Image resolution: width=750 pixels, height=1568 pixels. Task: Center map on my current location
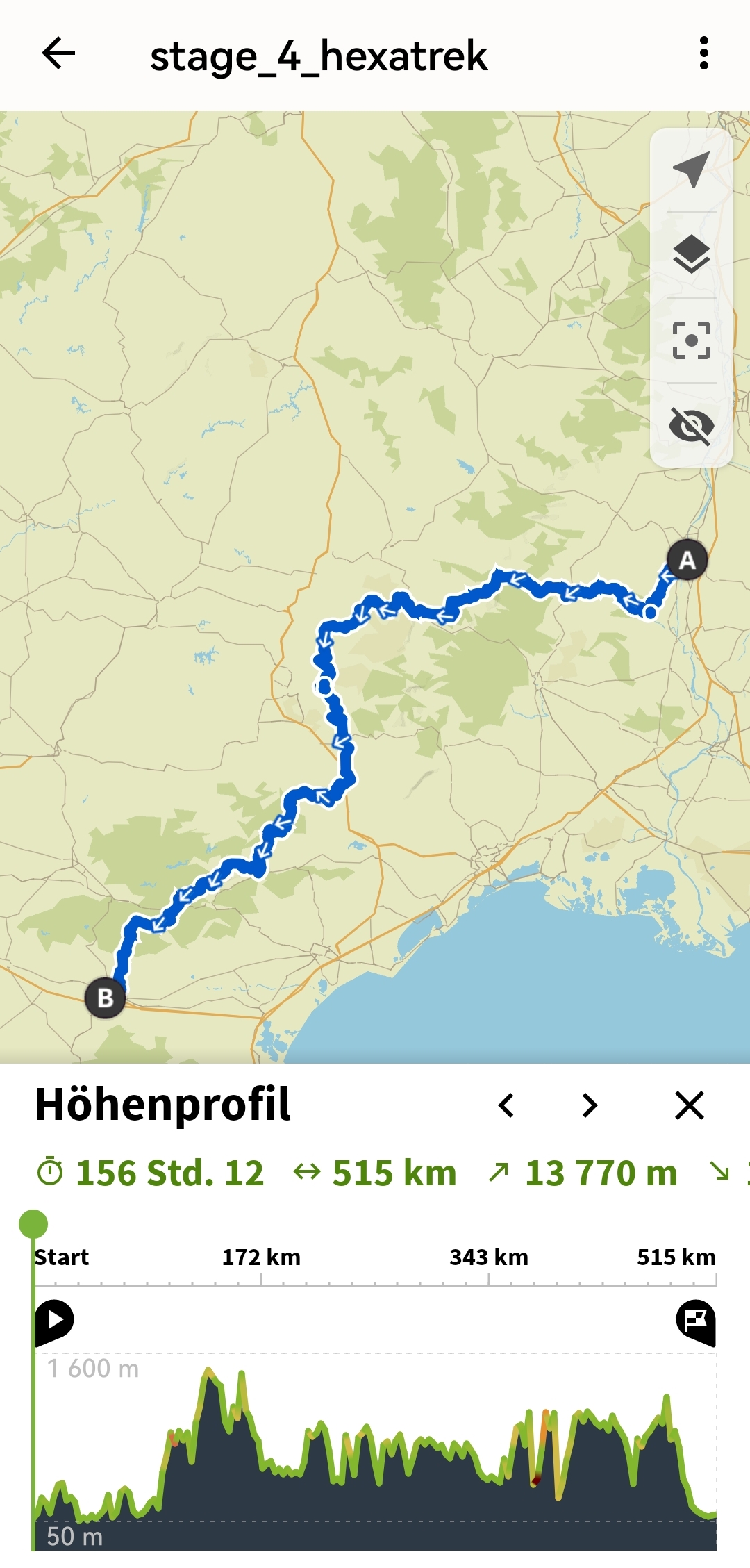point(692,169)
